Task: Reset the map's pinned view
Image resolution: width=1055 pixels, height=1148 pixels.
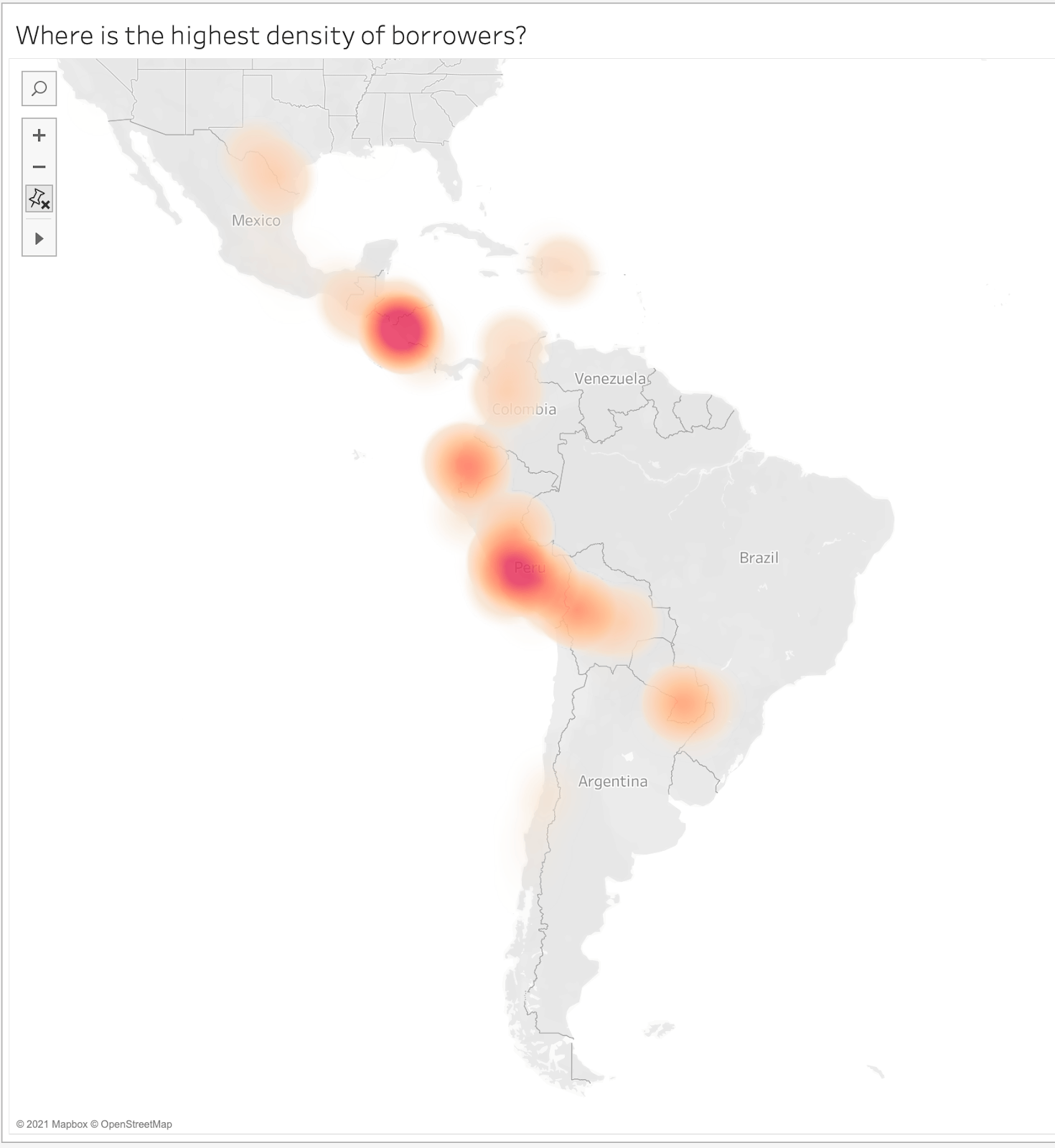Action: [39, 199]
